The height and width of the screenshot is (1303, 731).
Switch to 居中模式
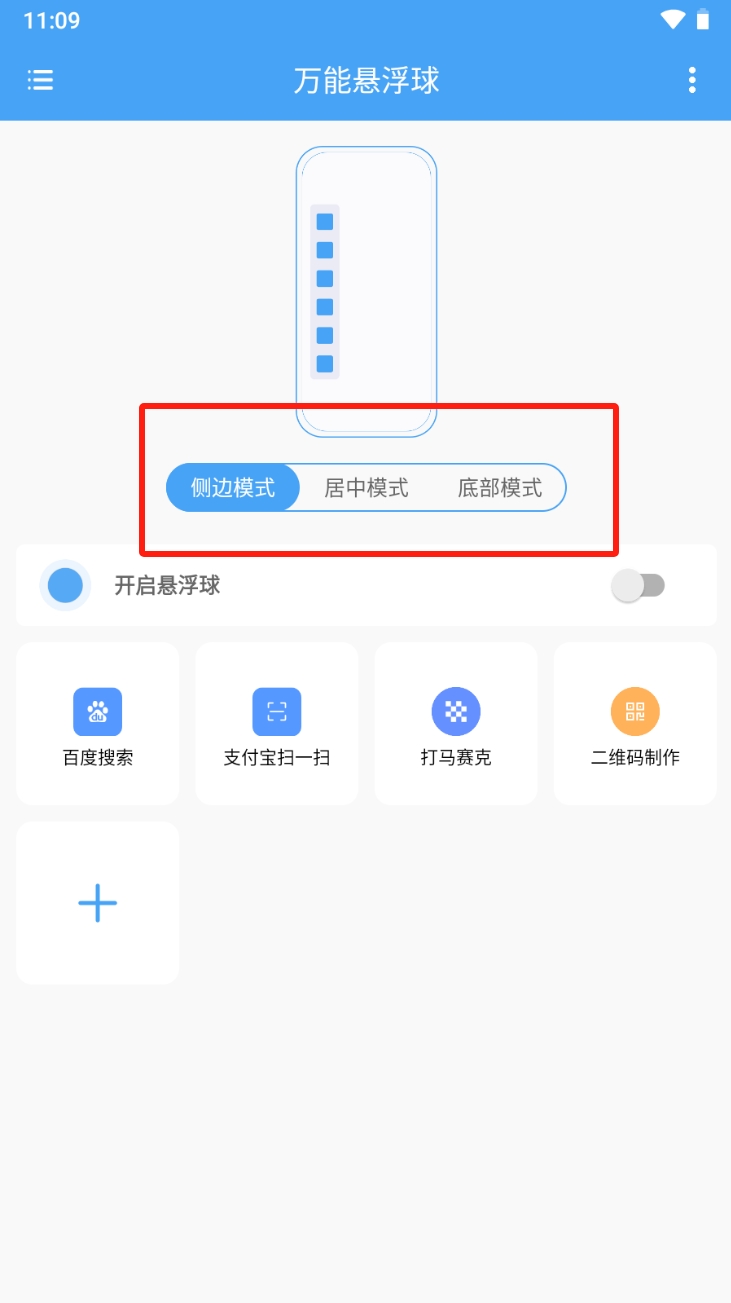tap(366, 488)
